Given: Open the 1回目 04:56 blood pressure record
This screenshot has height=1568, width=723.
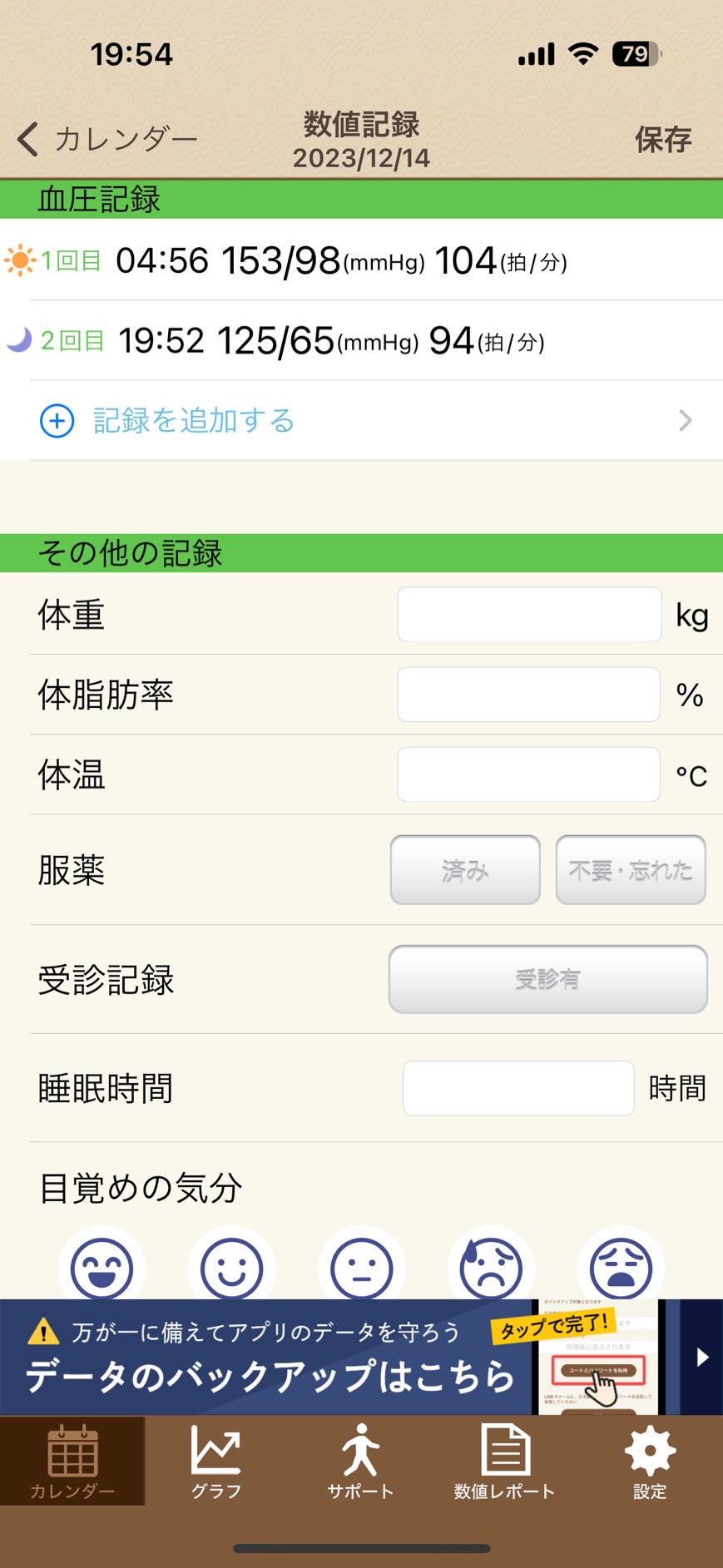Looking at the screenshot, I should pyautogui.click(x=361, y=260).
